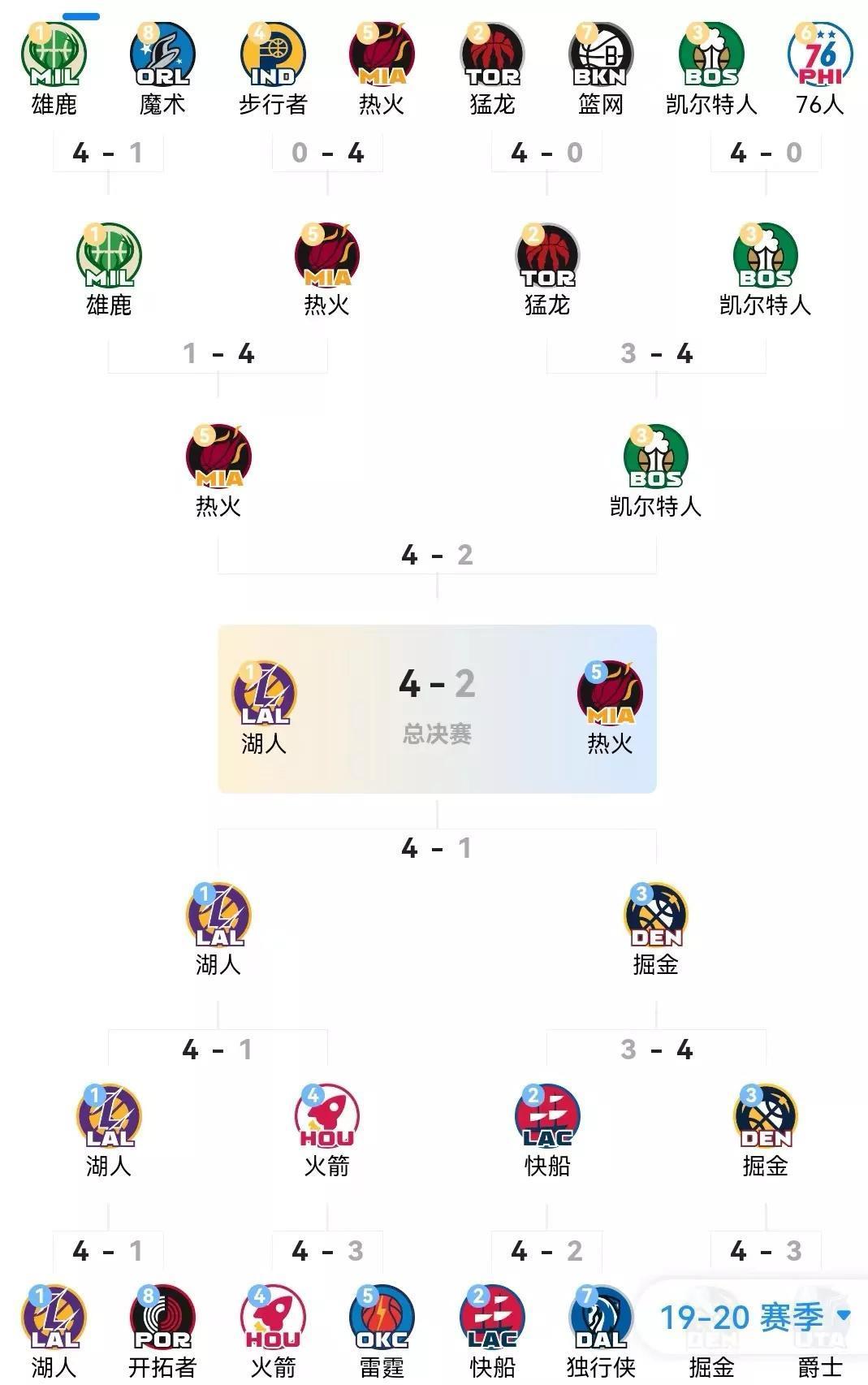The width and height of the screenshot is (868, 1385).
Task: Open the 19-20 赛季 season dropdown
Action: click(754, 1317)
